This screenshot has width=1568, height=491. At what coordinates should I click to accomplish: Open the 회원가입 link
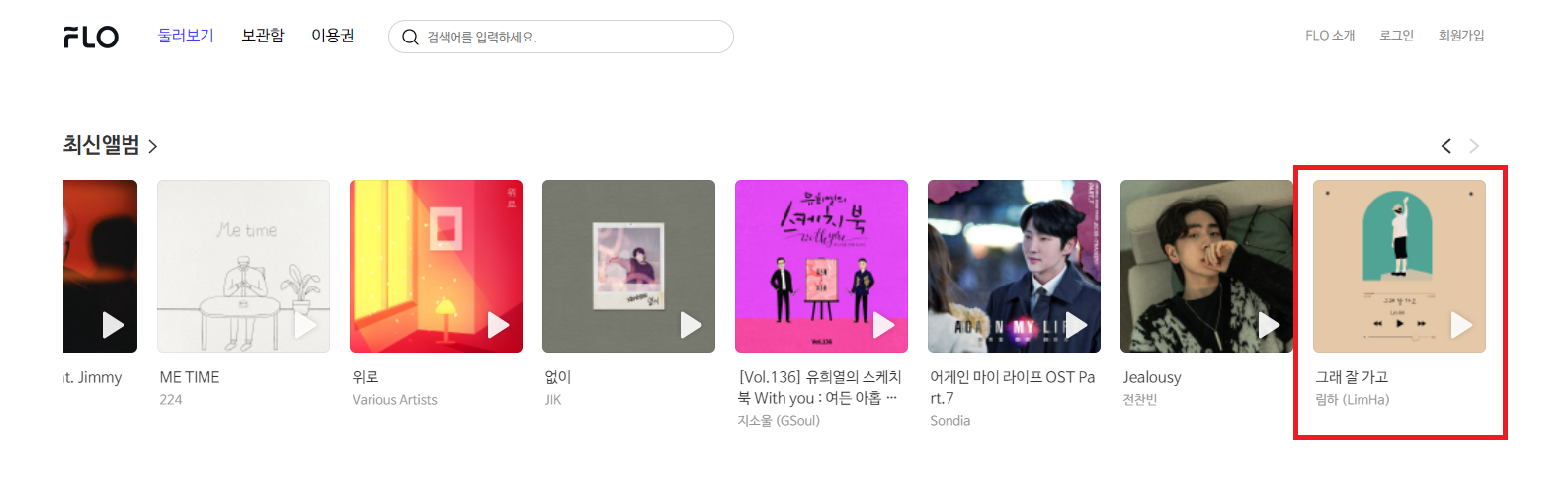(x=1461, y=36)
